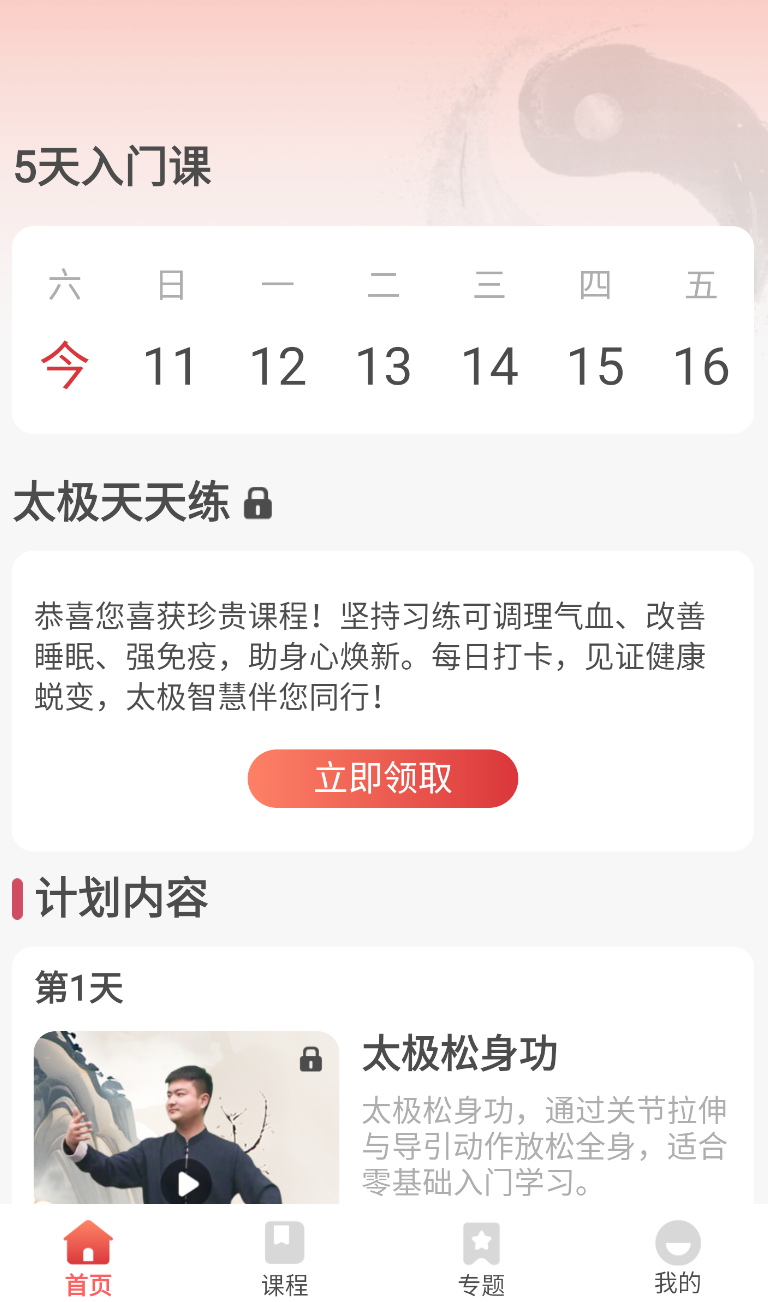Click the lock icon on the 太极松身功 video
768x1302 pixels.
click(x=312, y=1058)
